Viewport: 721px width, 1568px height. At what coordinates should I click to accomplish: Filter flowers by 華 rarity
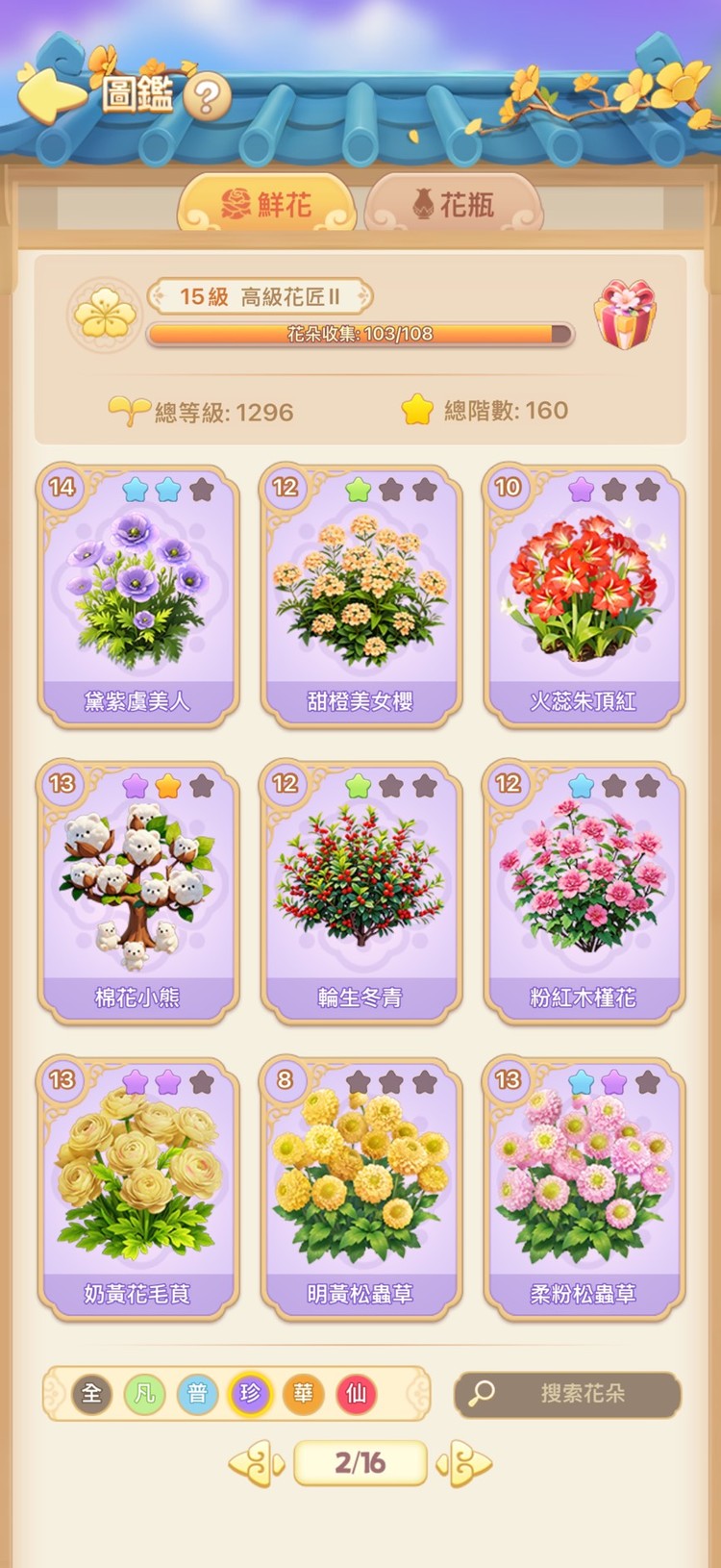click(x=303, y=1393)
